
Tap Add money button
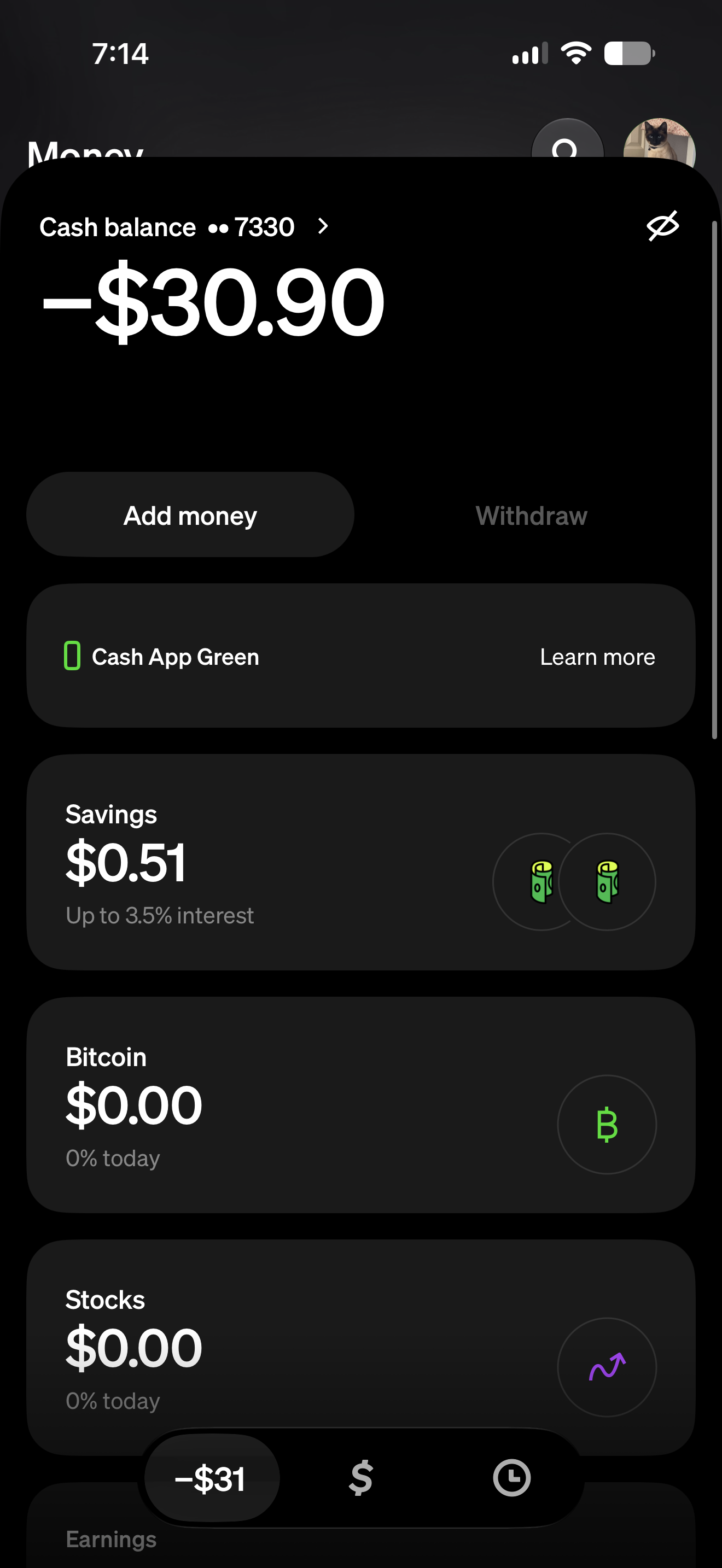click(190, 515)
